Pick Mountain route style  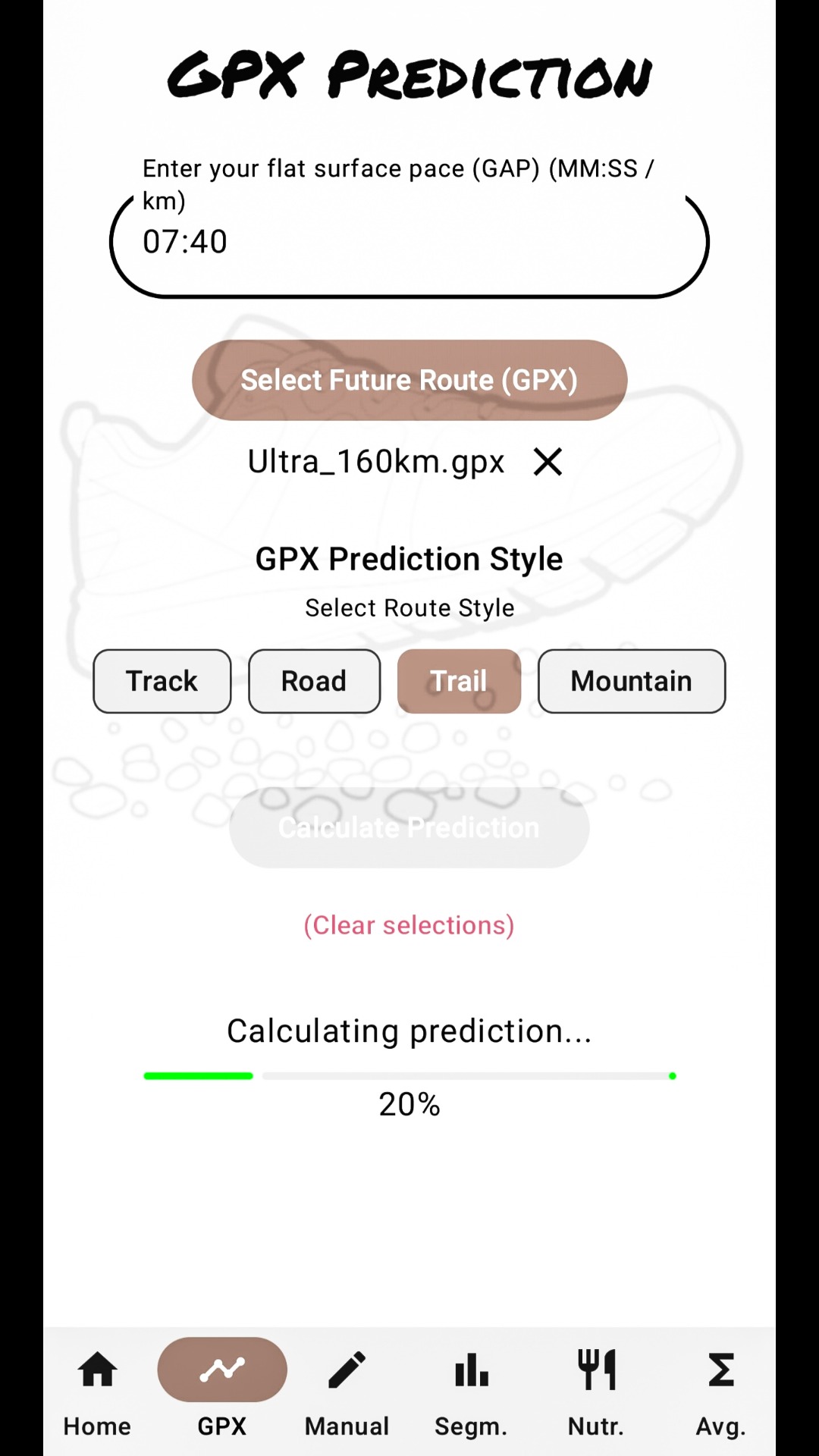631,681
